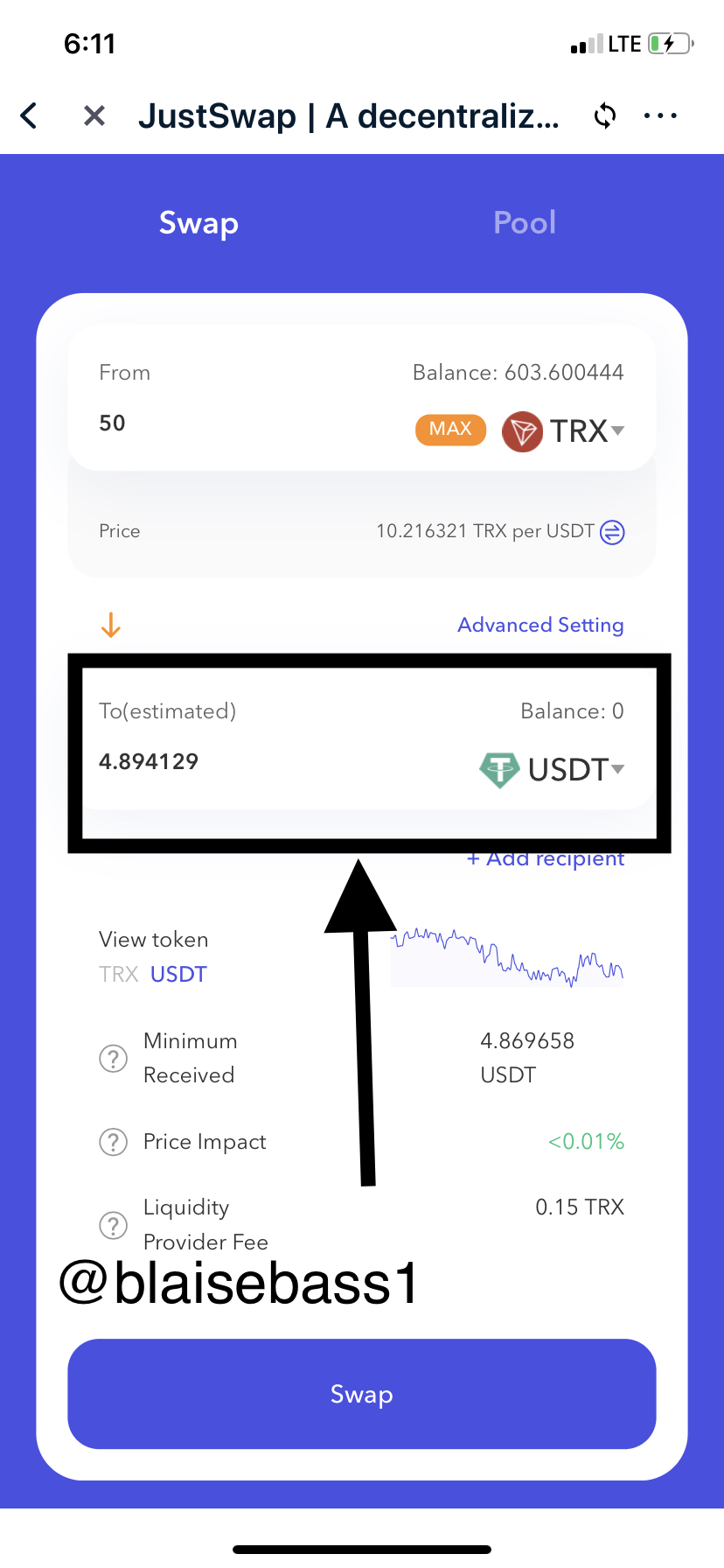724x1568 pixels.
Task: Go back to the previous page
Action: 29,115
